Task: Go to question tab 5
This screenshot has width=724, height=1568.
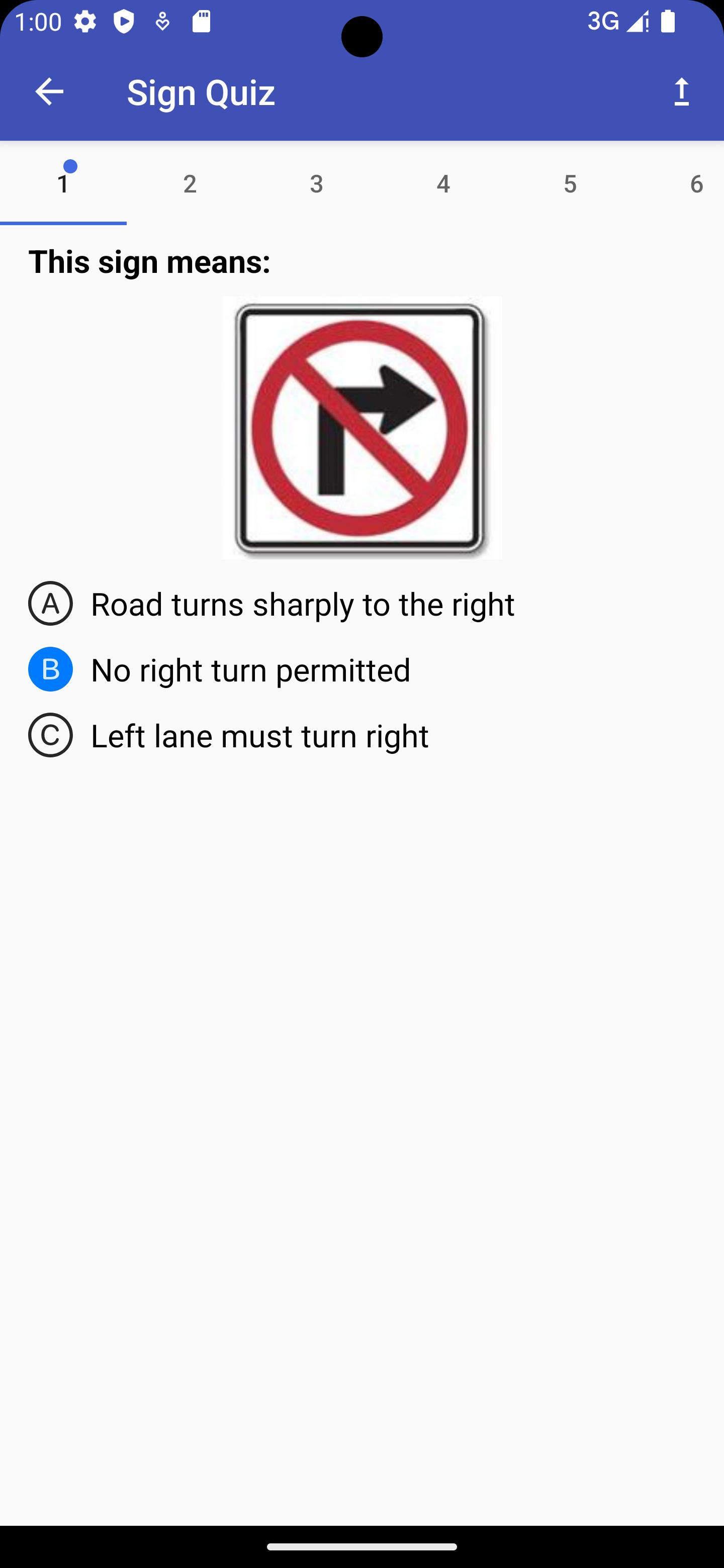Action: 570,184
